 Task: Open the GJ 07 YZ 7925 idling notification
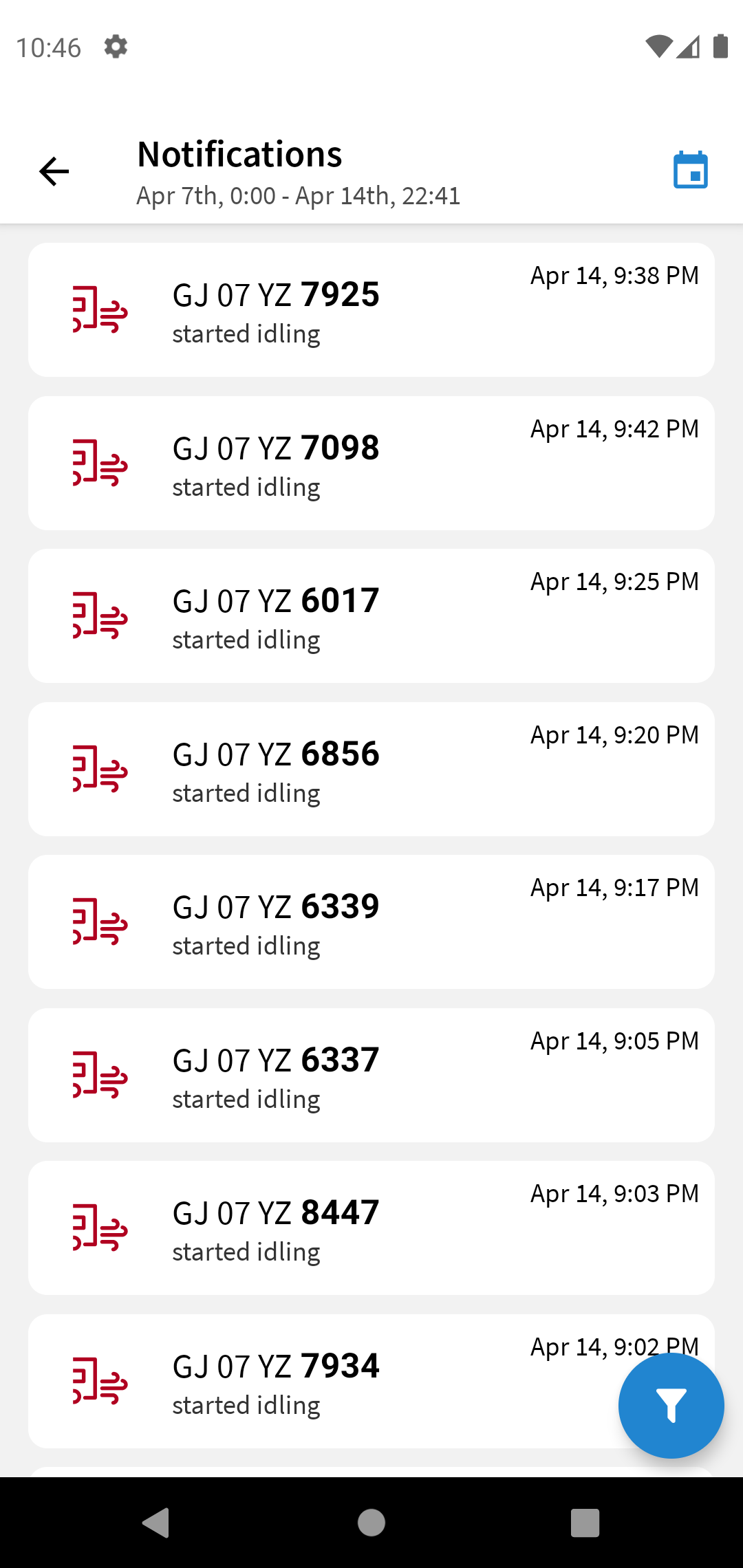point(371,309)
